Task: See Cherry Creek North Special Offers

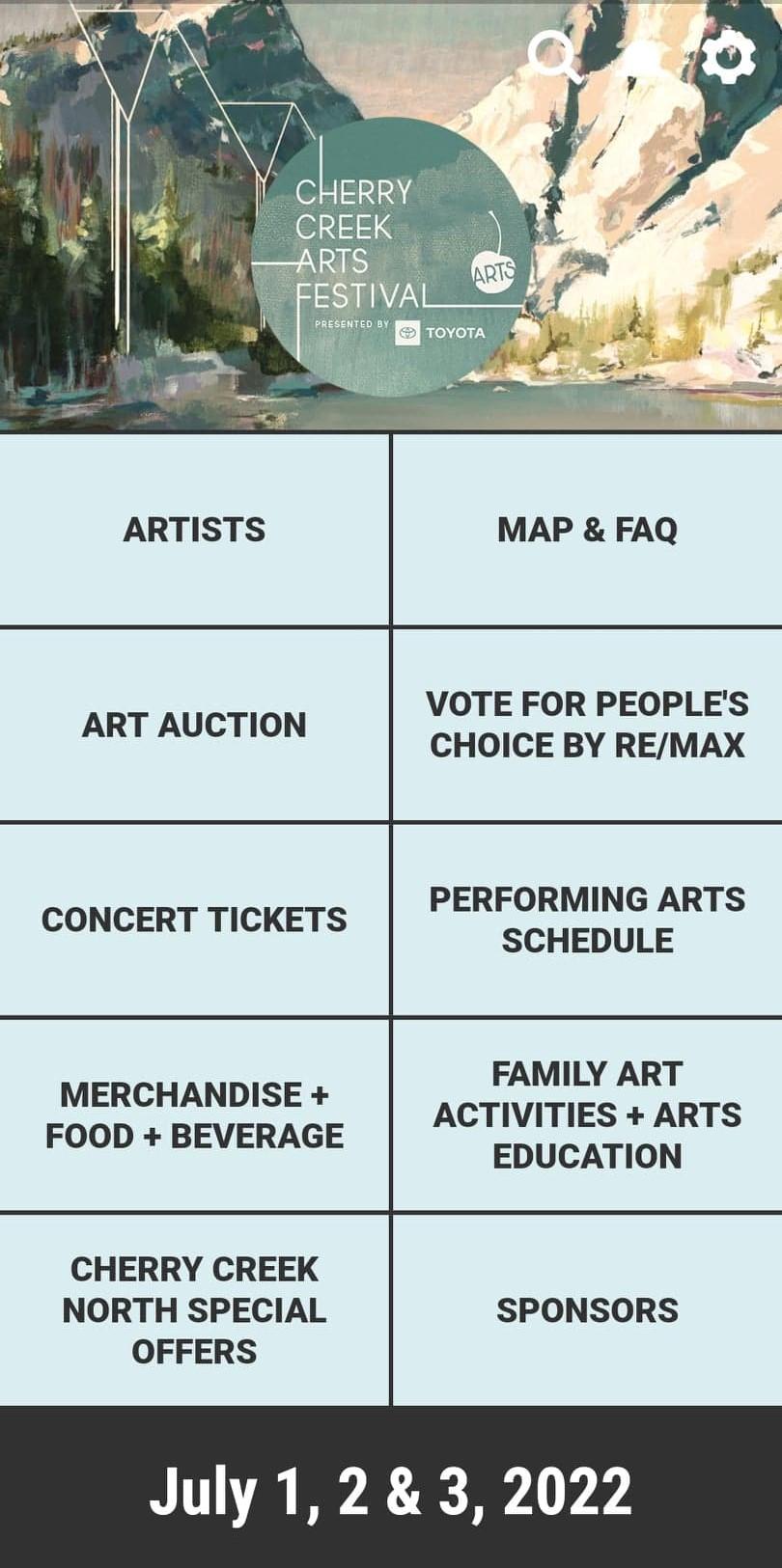Action: pos(194,1309)
